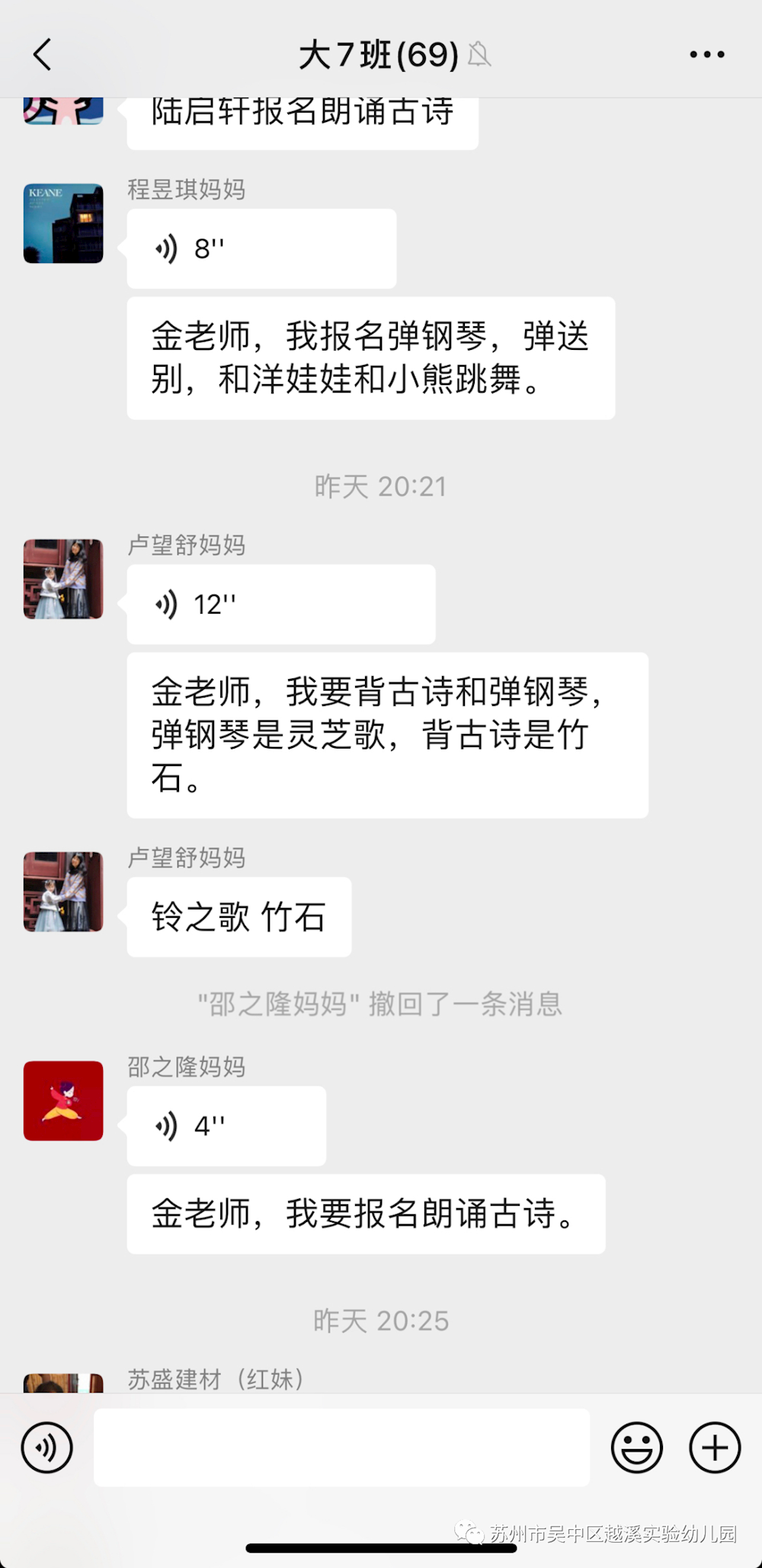Play 邵之隆妈妈's 4-second voice message

coord(226,1126)
